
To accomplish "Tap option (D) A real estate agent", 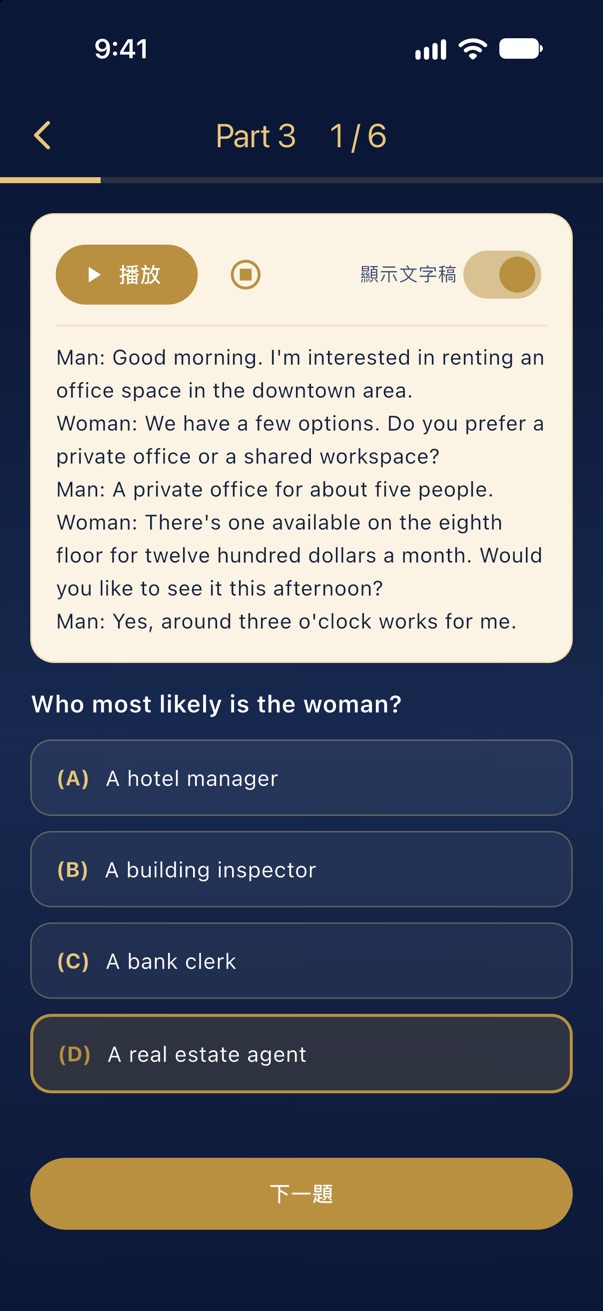I will click(301, 1054).
